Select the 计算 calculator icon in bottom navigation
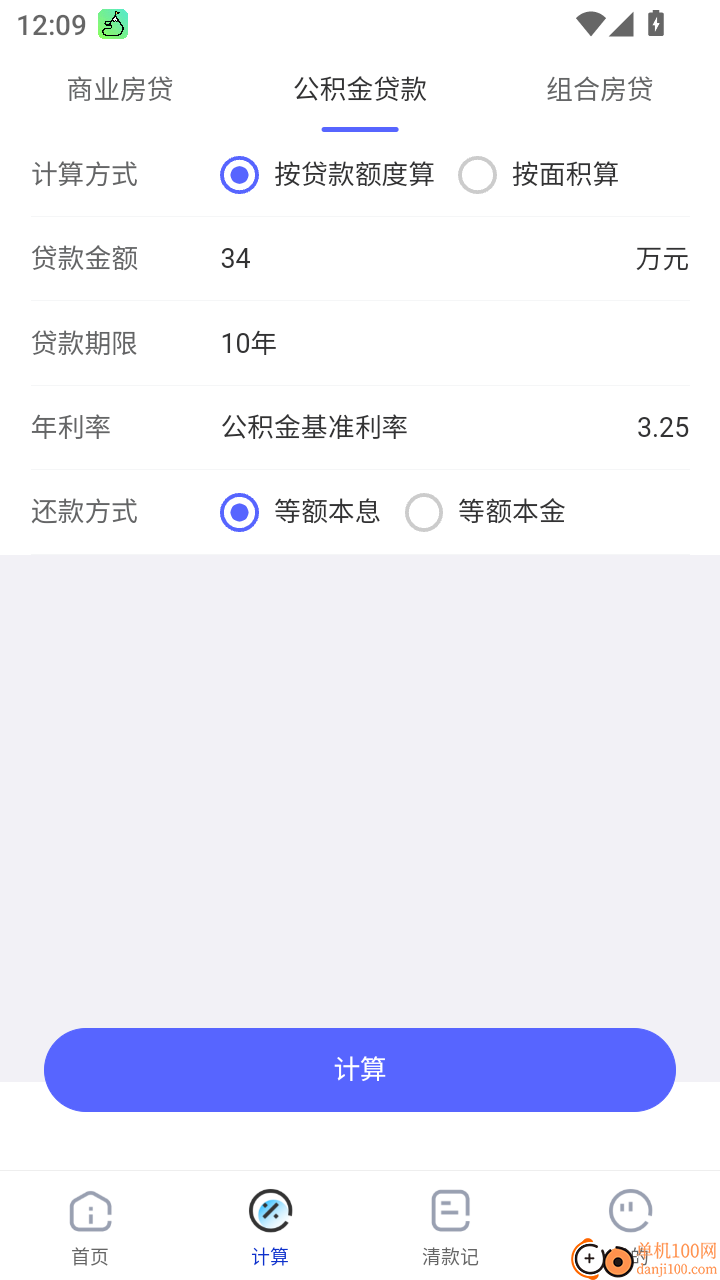Screen dimensions: 720x1280 pyautogui.click(x=270, y=1210)
